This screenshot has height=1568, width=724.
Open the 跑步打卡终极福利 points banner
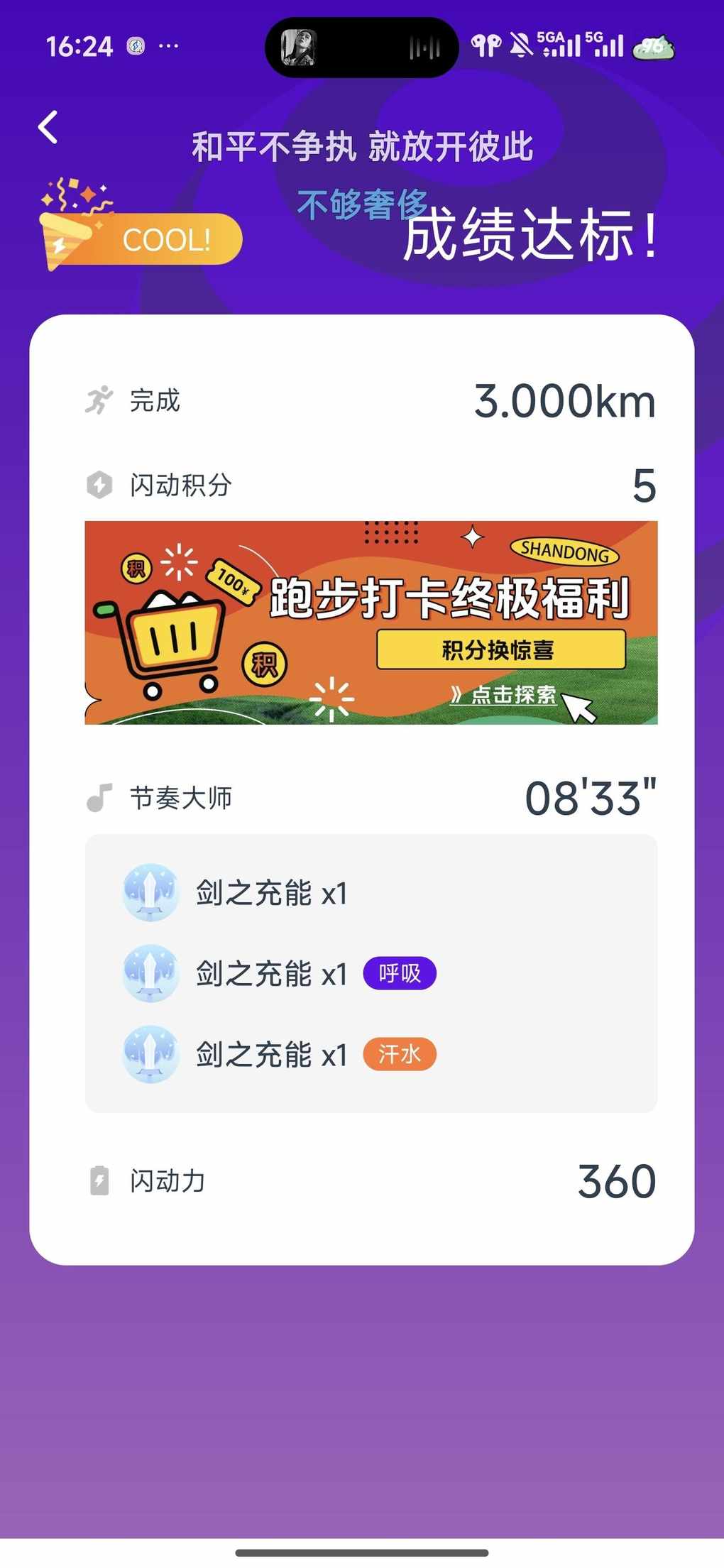pos(371,623)
